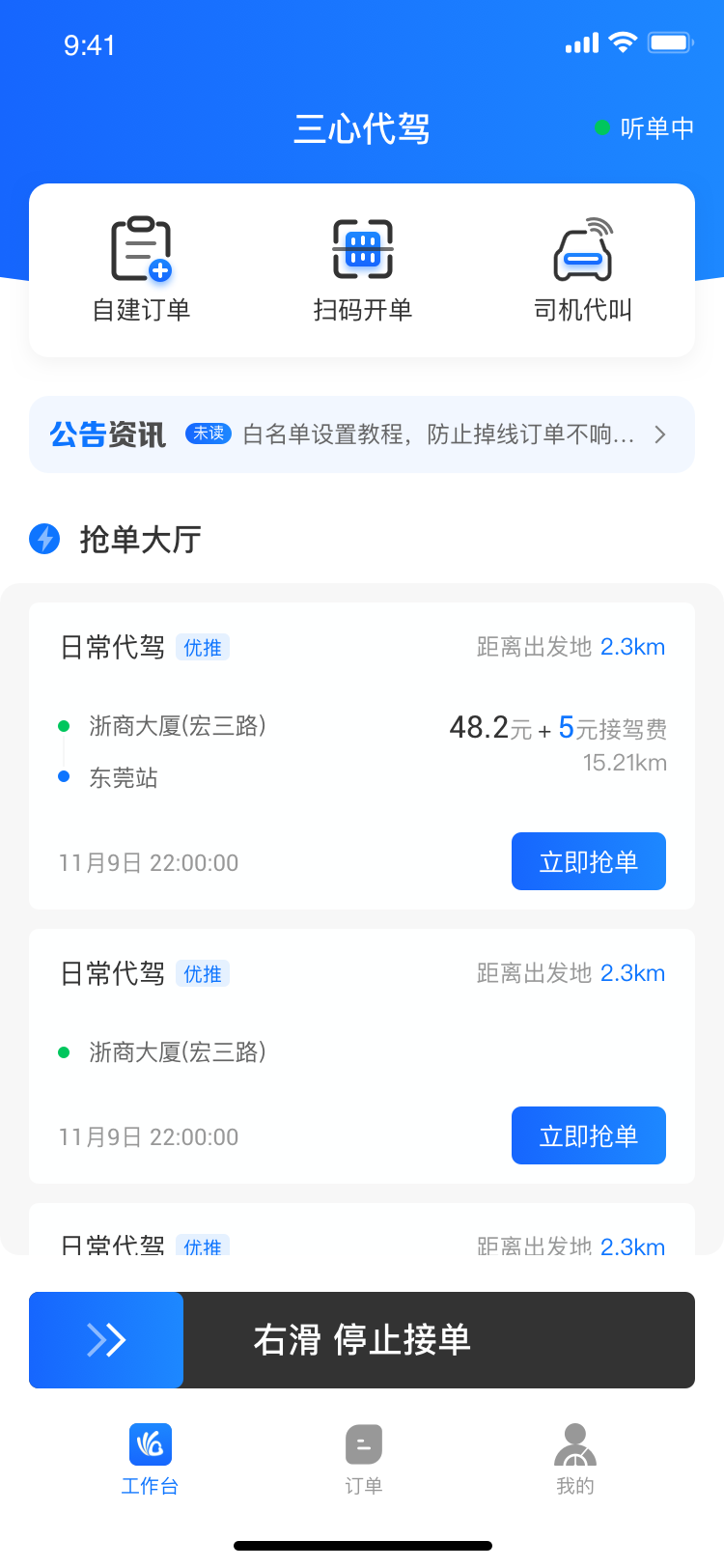Select the 工作台 tab
The width and height of the screenshot is (724, 1568).
150,1459
